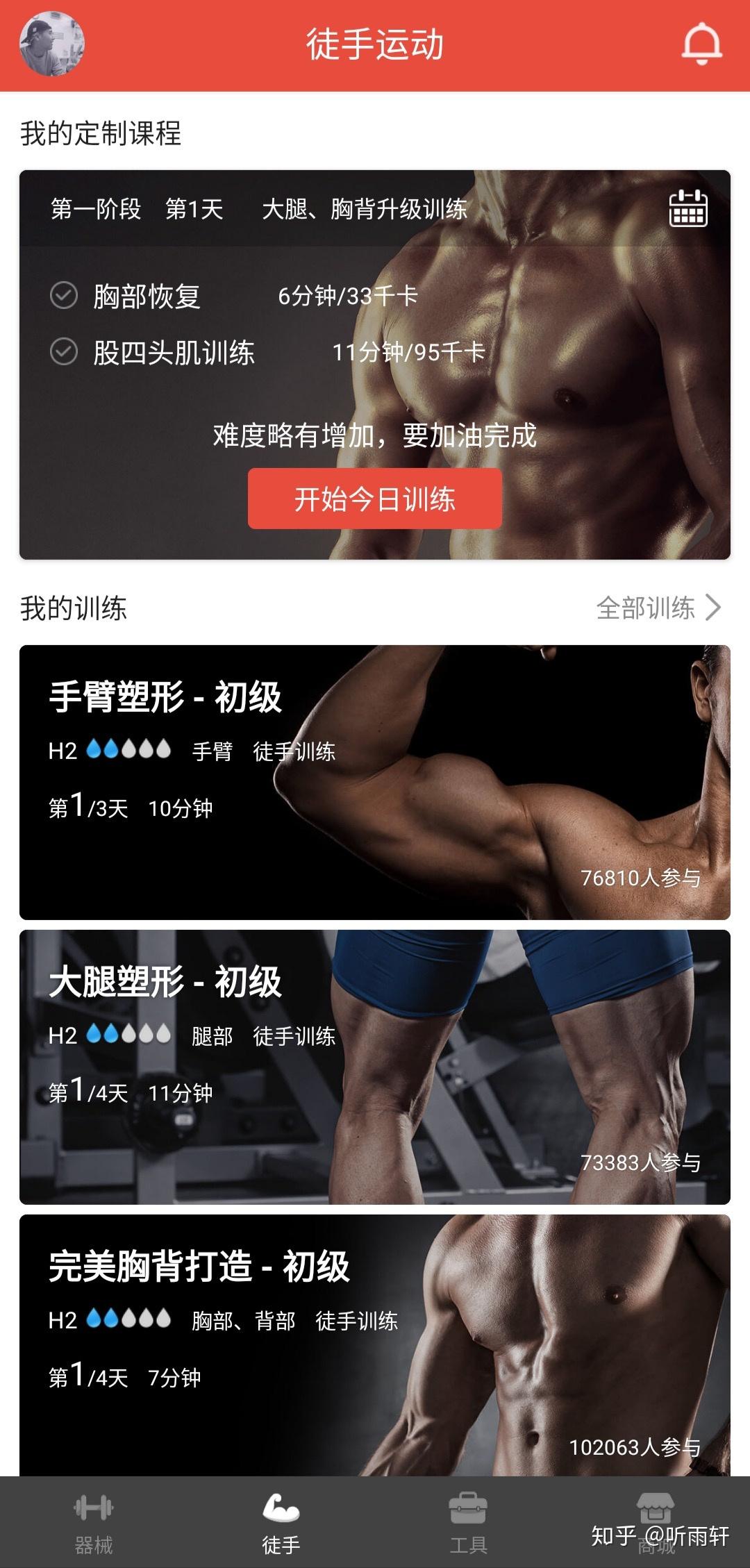This screenshot has width=750, height=1568.
Task: Open the training calendar icon
Action: (x=687, y=208)
